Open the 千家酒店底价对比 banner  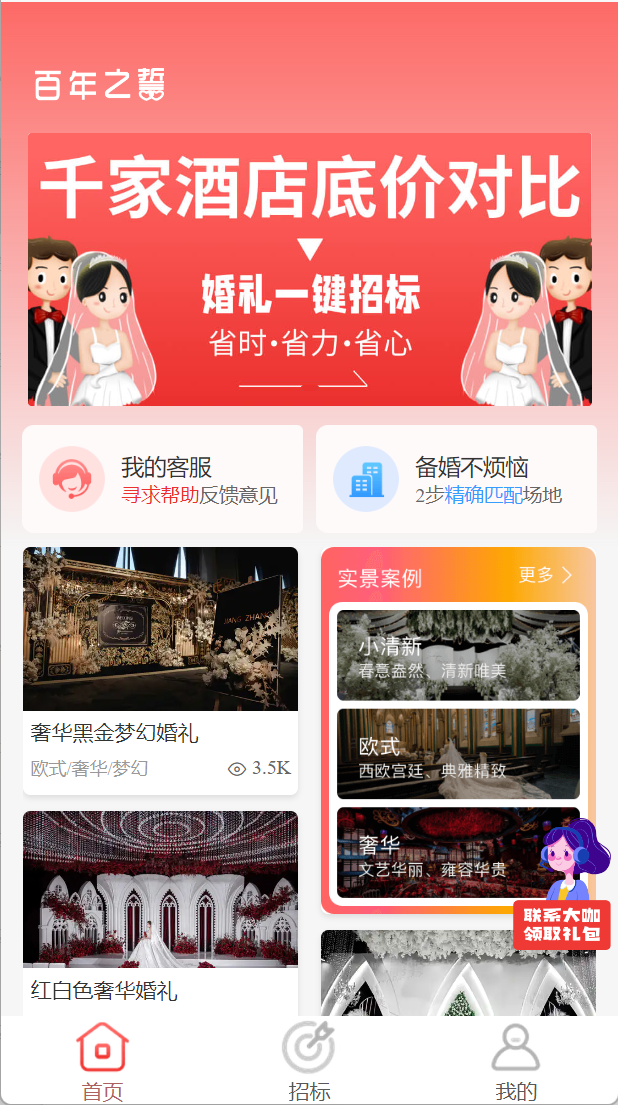[x=309, y=269]
